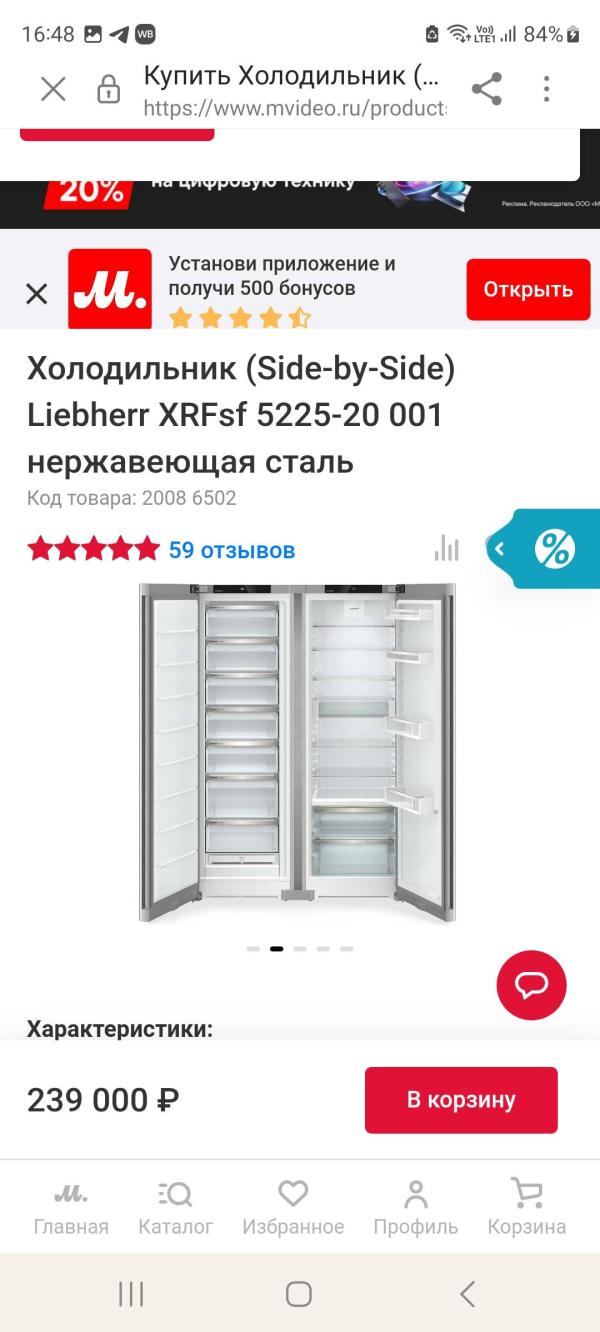
Task: Switch to the Корзина tab
Action: click(526, 1207)
